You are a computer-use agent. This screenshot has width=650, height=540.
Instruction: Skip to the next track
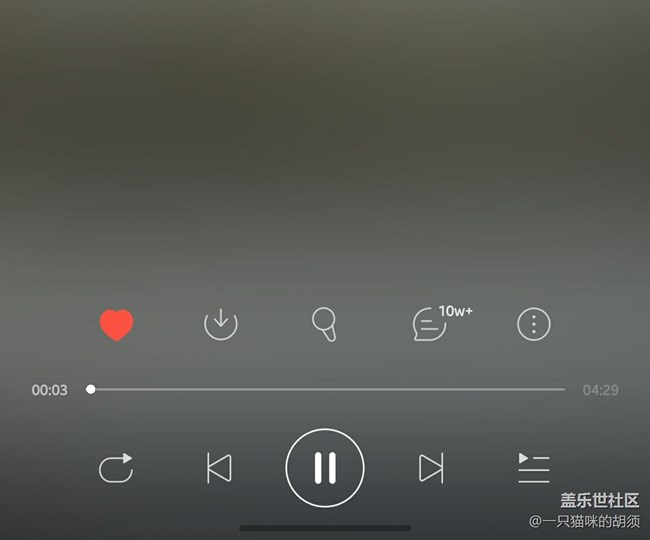(431, 468)
